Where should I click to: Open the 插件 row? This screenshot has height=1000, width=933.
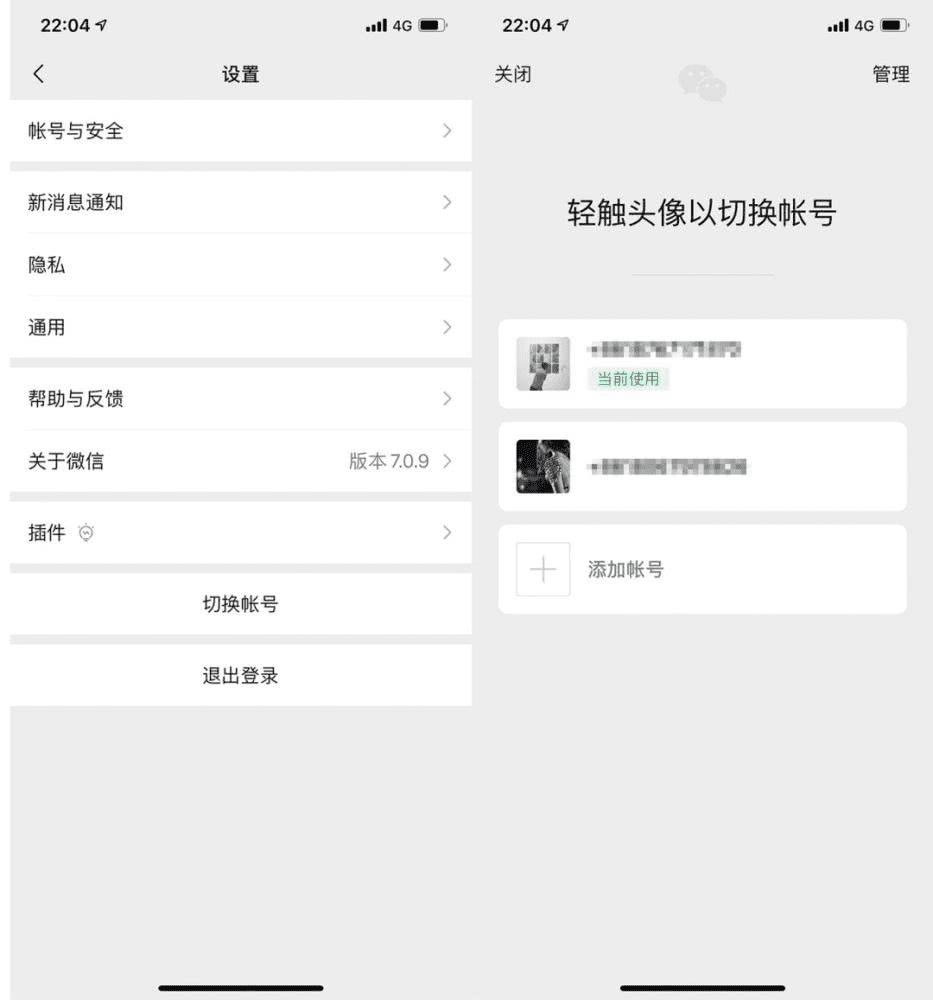click(x=240, y=533)
